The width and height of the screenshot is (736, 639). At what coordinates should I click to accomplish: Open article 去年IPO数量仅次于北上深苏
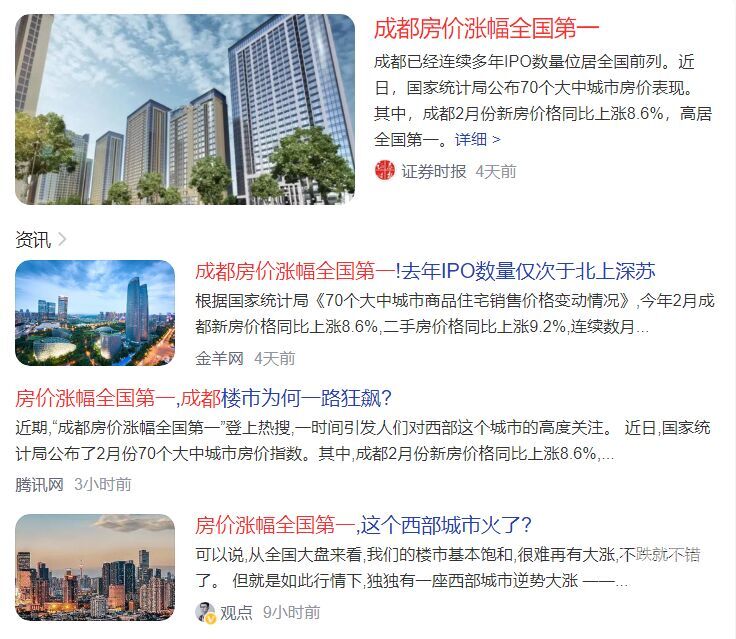425,271
